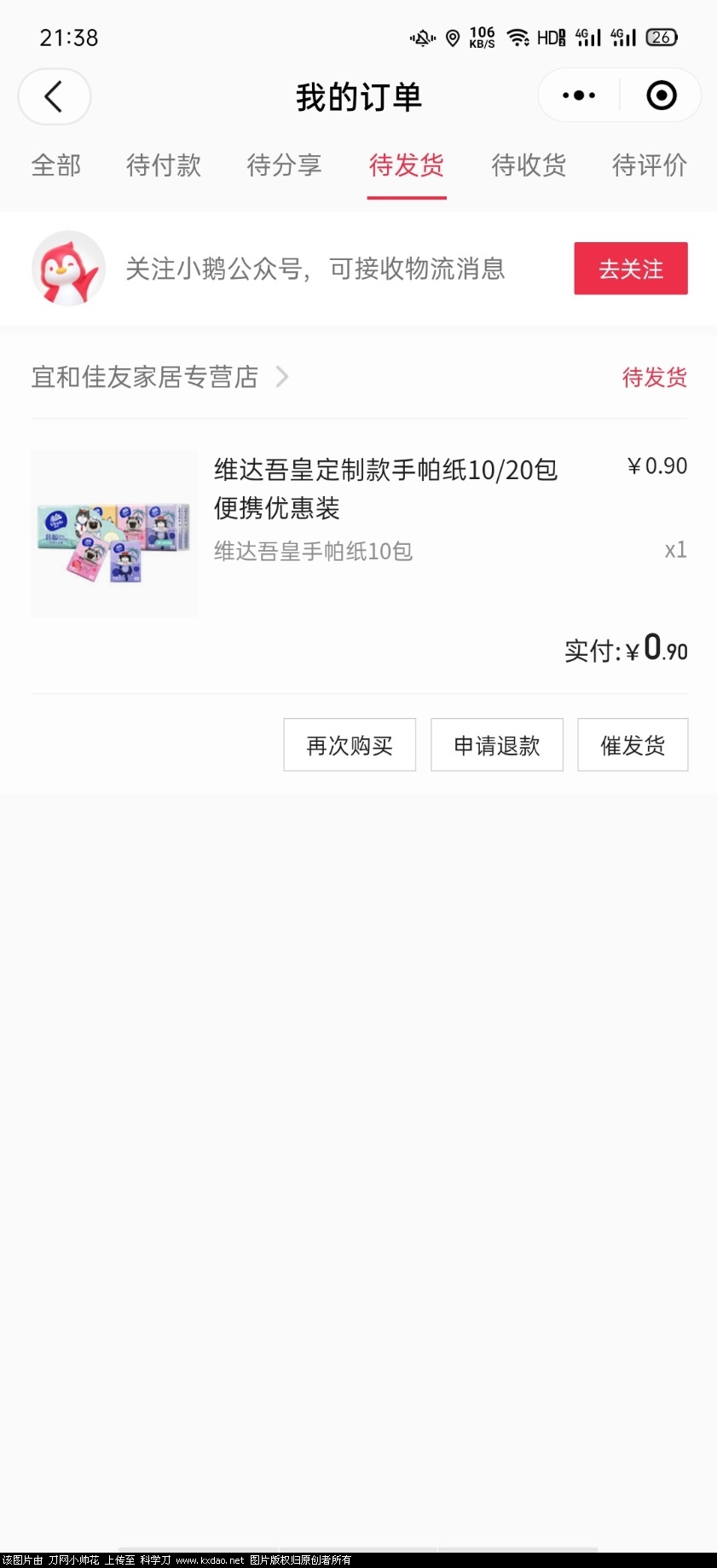The width and height of the screenshot is (717, 1568).
Task: Toggle the 4G signal indicator
Action: click(x=587, y=38)
